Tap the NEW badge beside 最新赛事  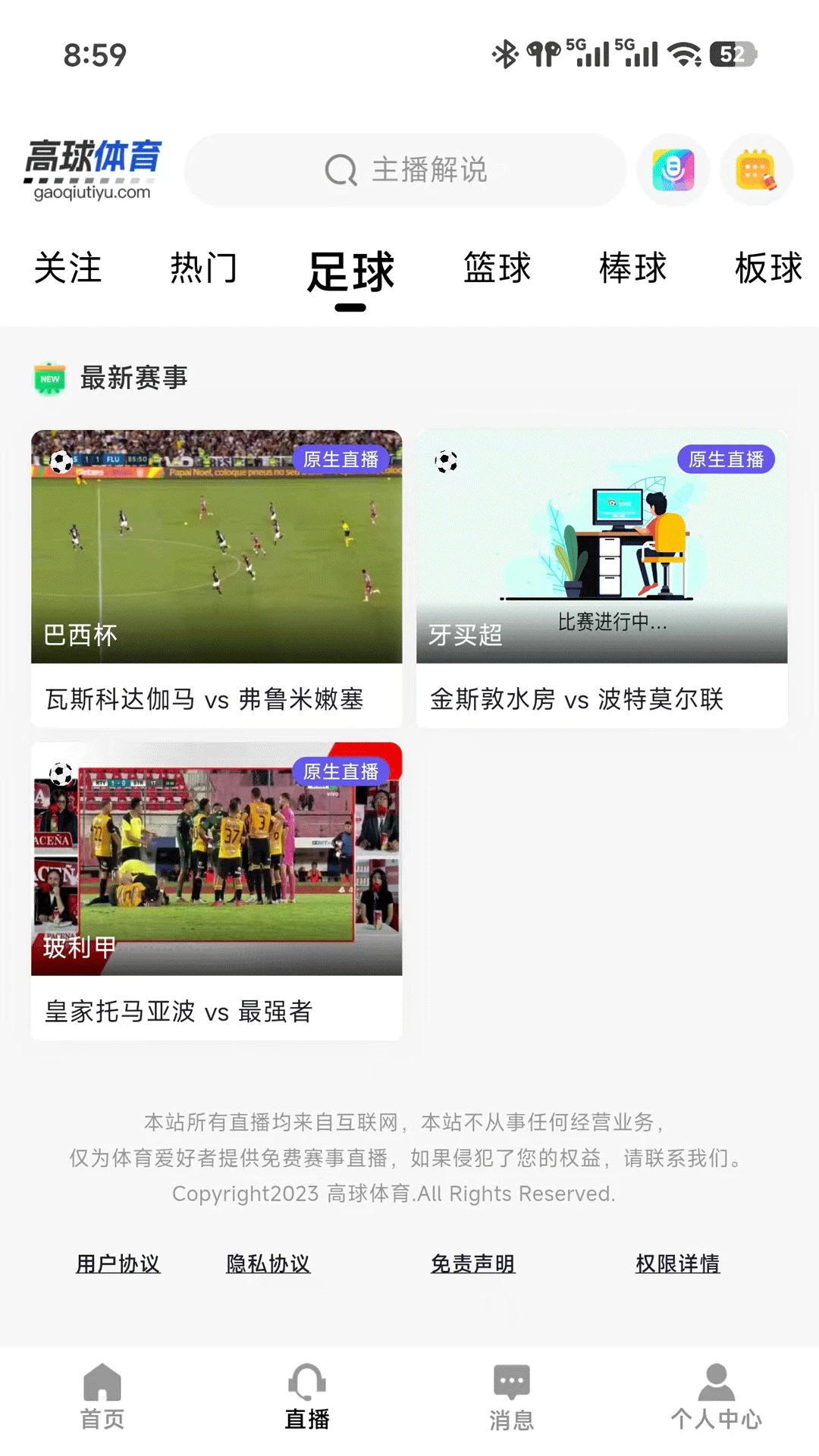[49, 377]
